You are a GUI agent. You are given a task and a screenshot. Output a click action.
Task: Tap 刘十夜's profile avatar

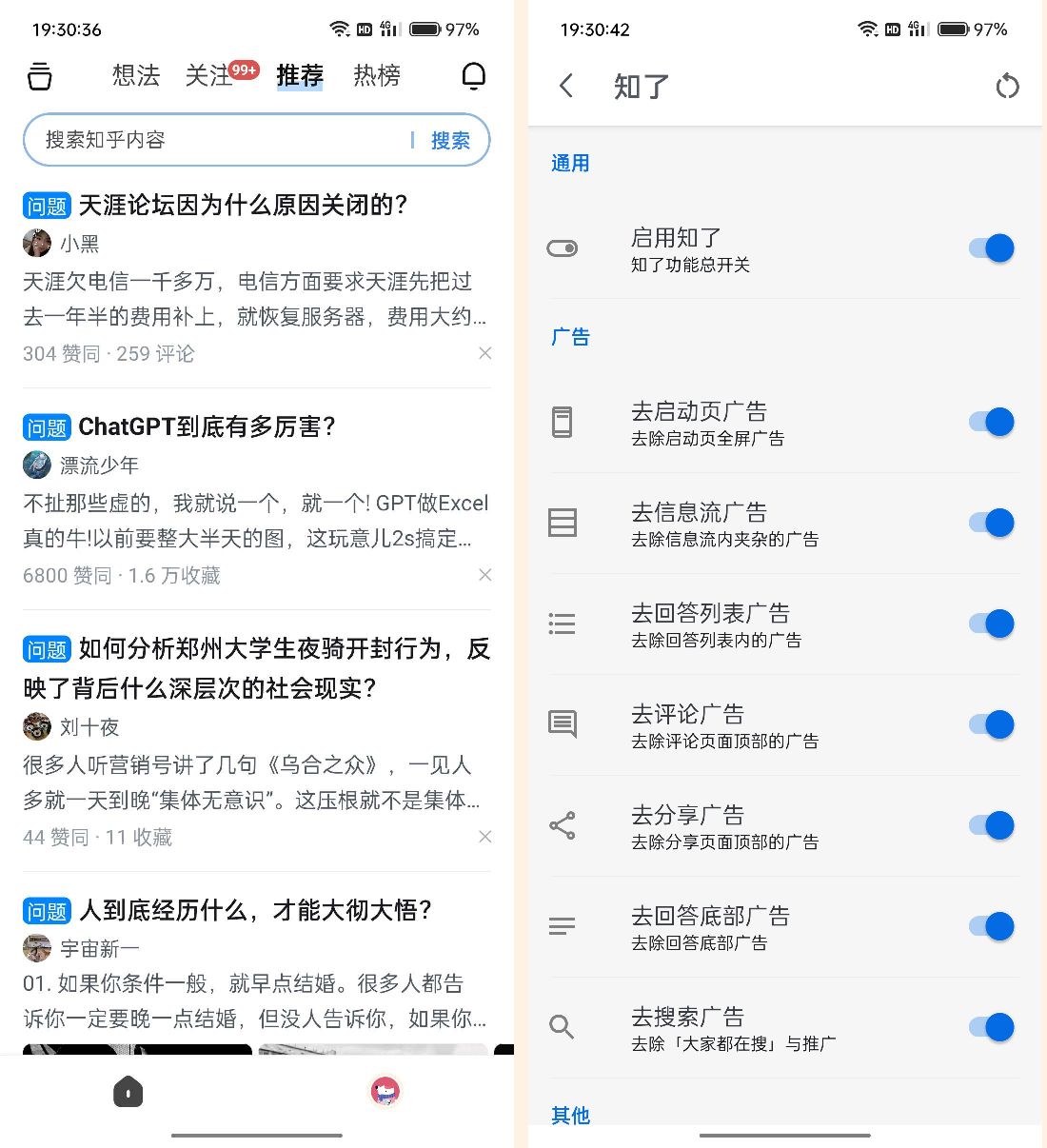(x=36, y=726)
